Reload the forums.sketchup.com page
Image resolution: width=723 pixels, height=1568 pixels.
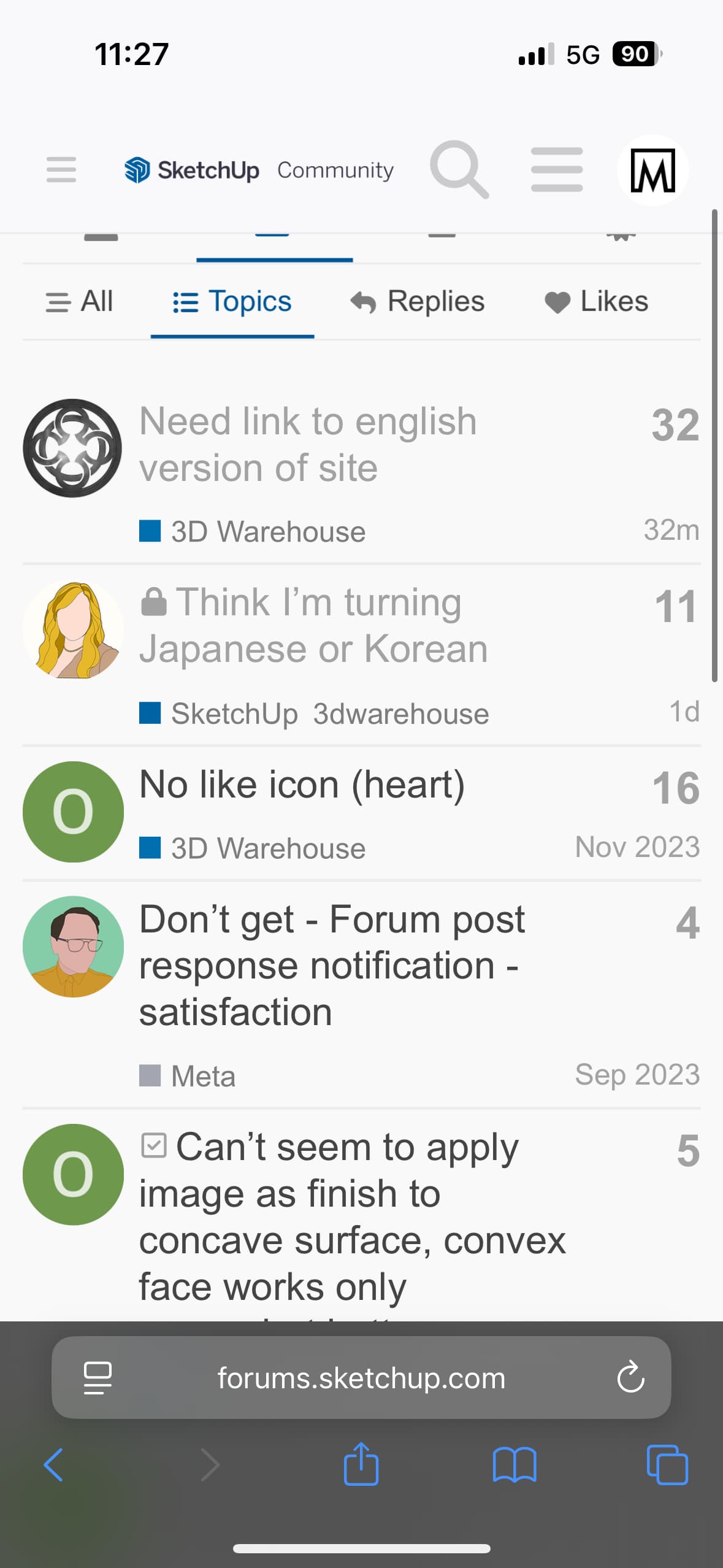point(630,1378)
